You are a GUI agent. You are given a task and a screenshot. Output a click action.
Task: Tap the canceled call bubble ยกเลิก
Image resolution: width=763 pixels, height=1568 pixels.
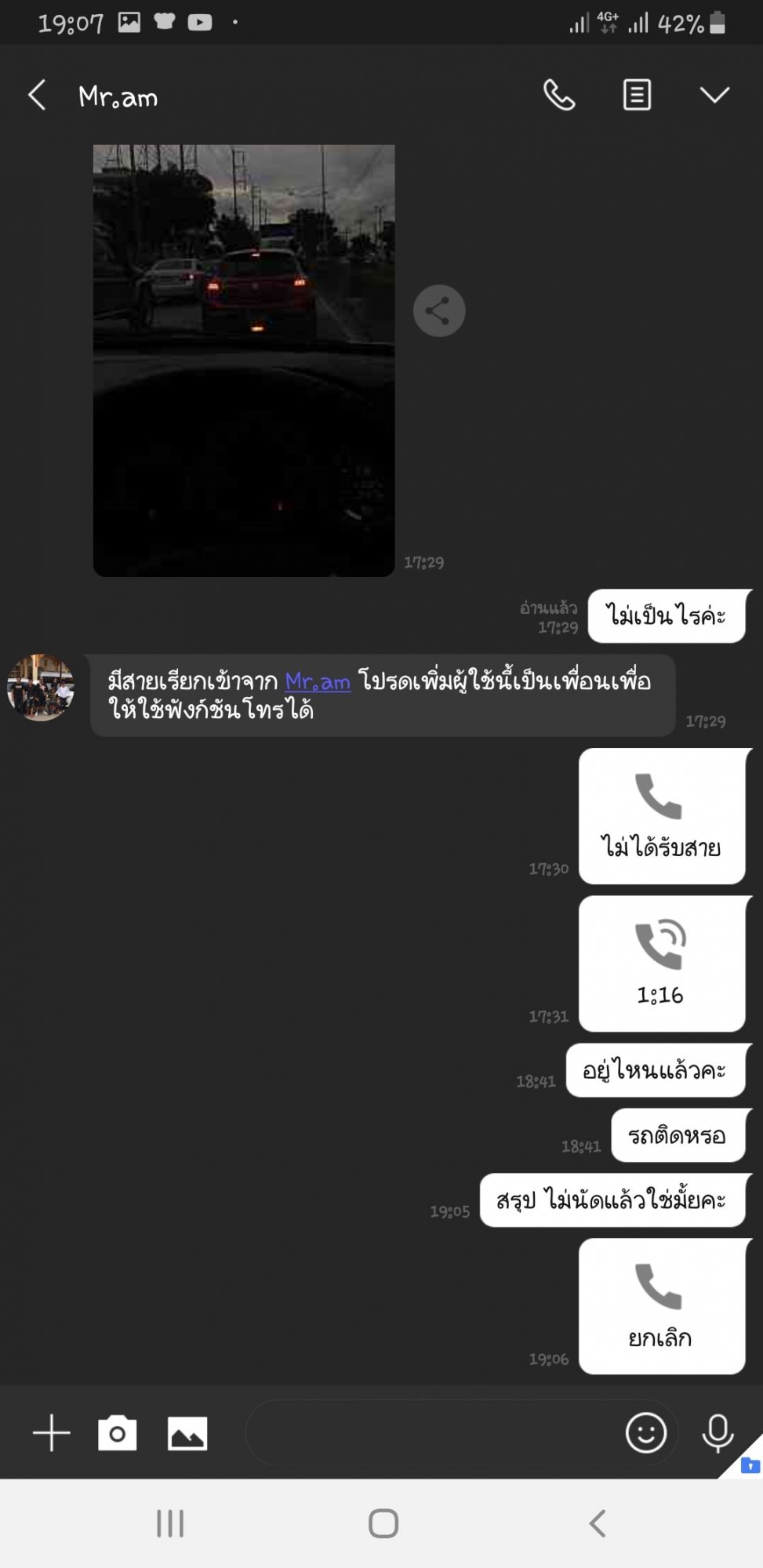click(x=662, y=1306)
